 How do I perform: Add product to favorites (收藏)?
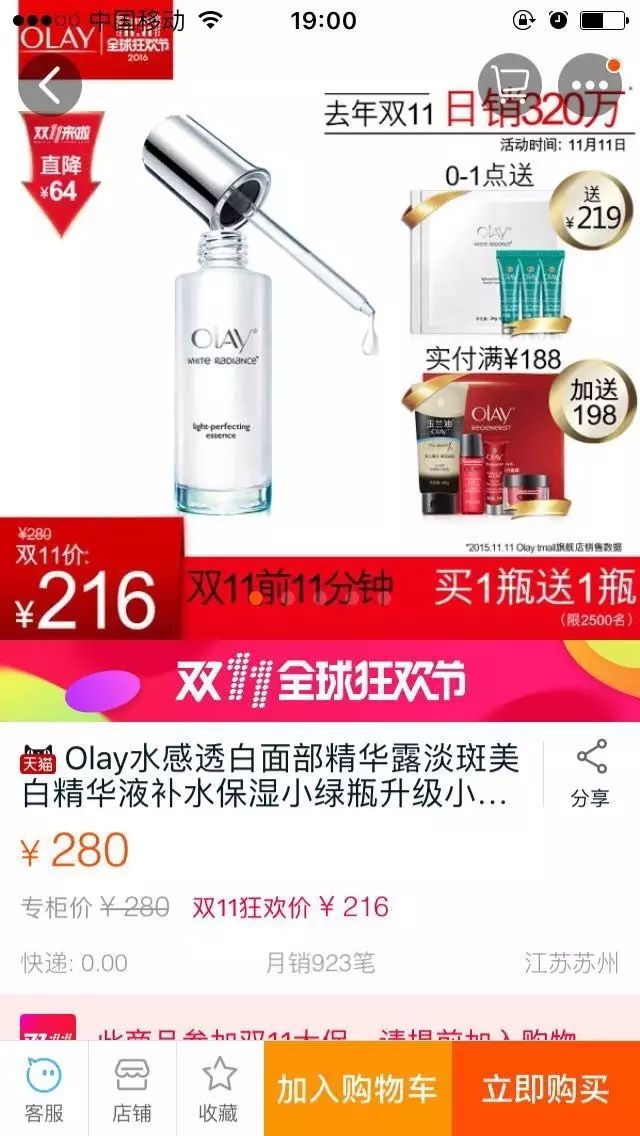coord(219,1088)
